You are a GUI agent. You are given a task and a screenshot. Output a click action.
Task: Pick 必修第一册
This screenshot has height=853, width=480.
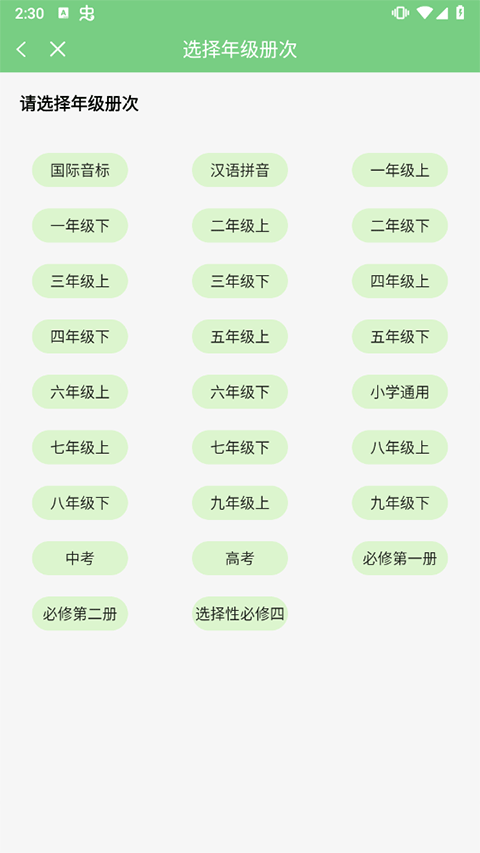point(400,559)
